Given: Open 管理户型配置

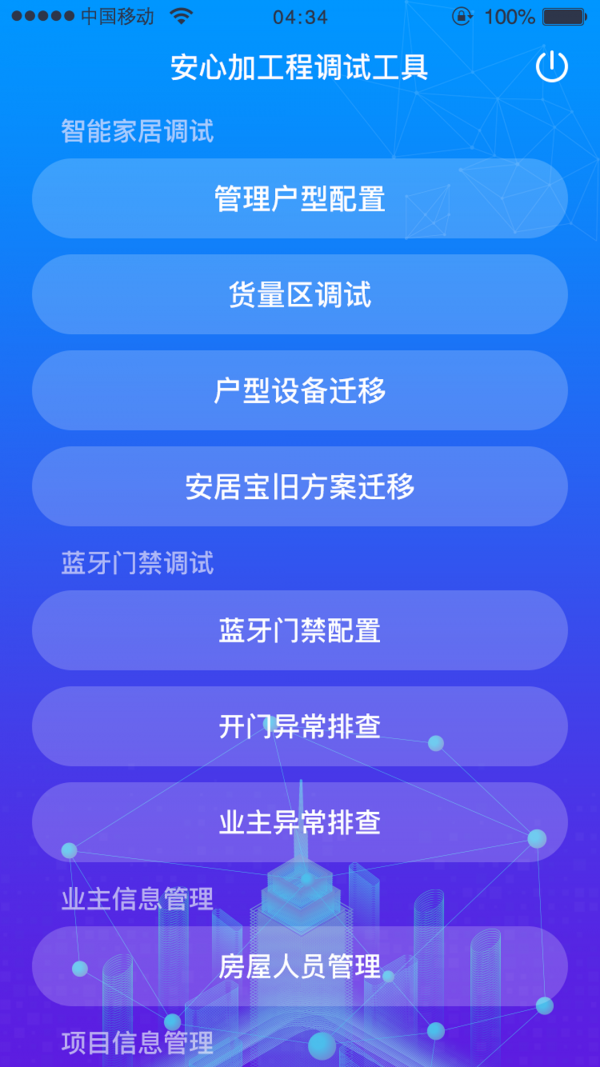Looking at the screenshot, I should pyautogui.click(x=300, y=199).
